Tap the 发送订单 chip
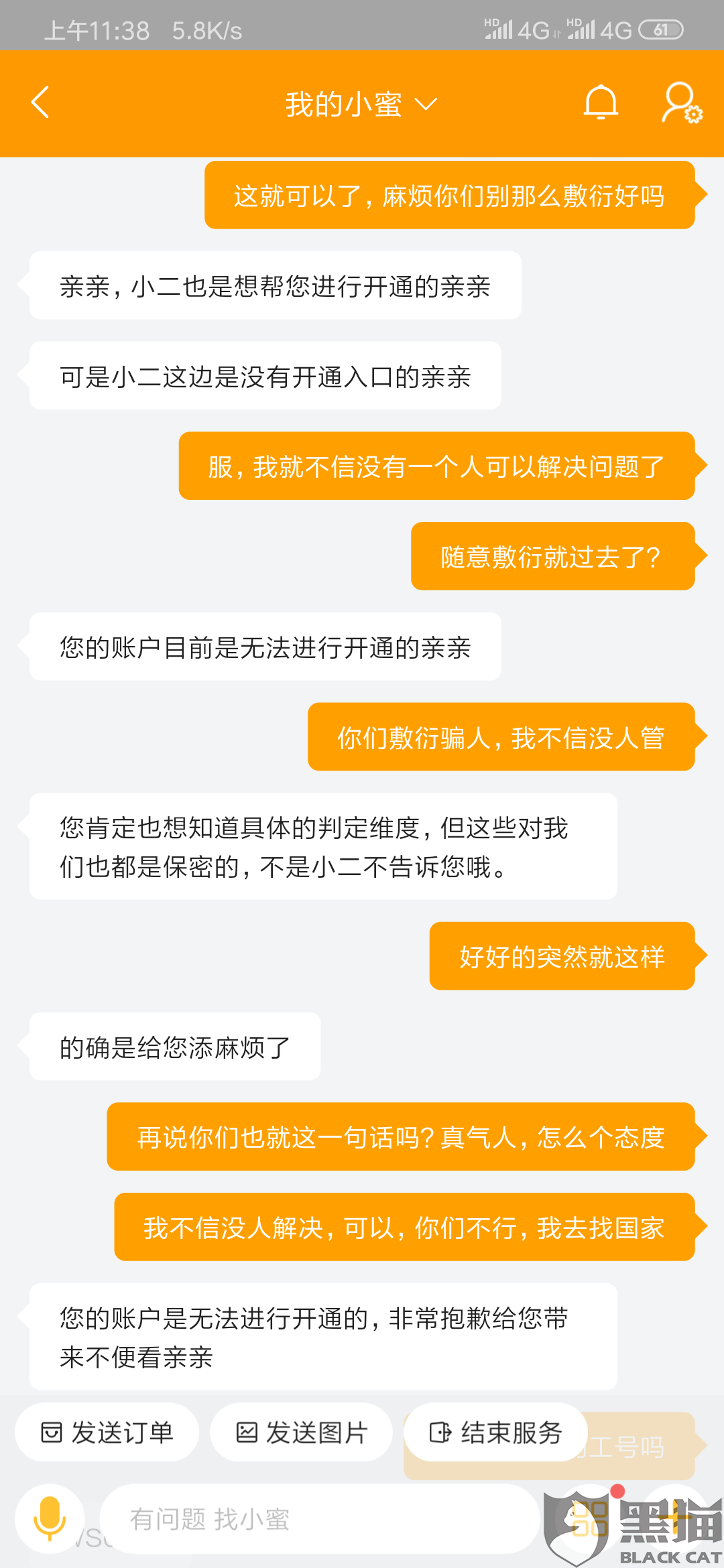724x1568 pixels. (x=107, y=1432)
